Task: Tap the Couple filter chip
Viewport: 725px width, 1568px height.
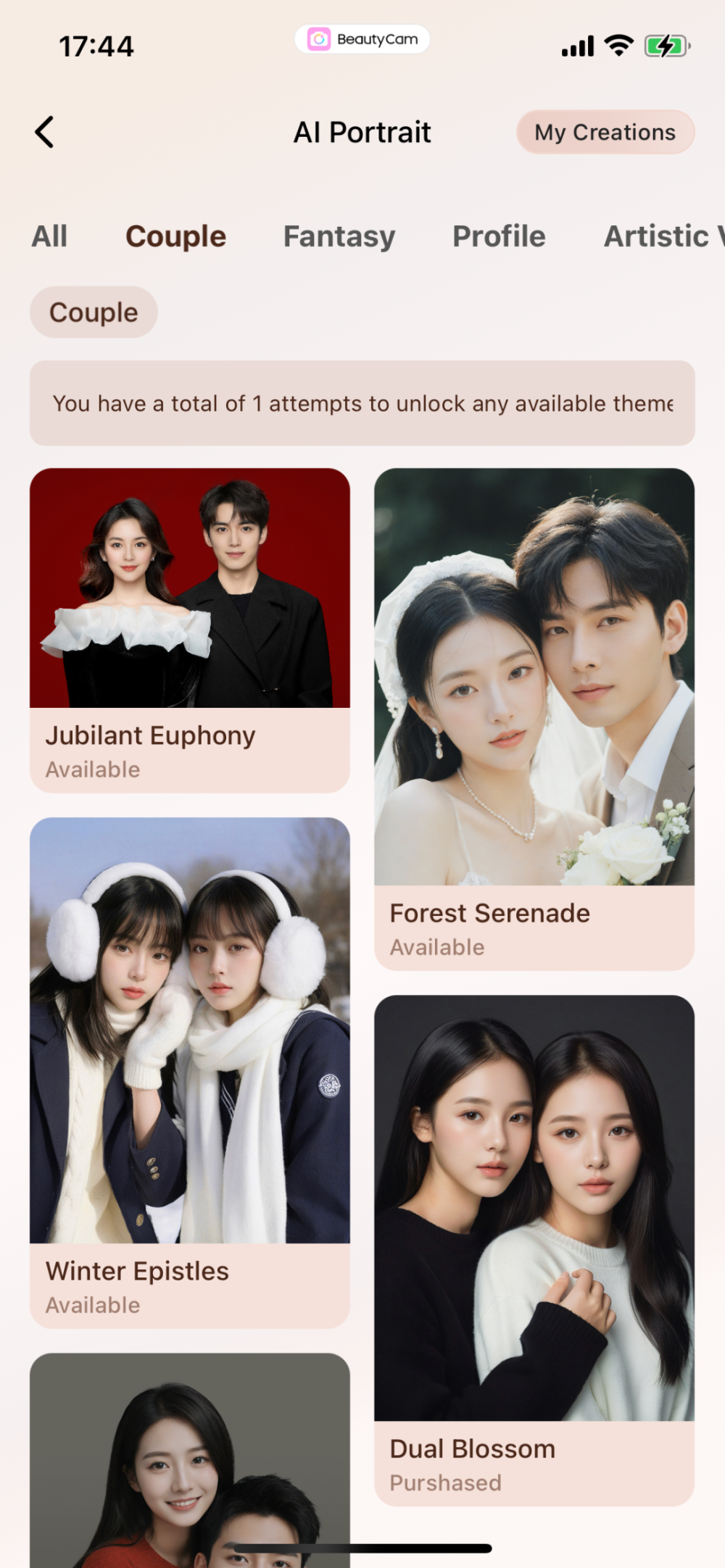Action: 94,312
